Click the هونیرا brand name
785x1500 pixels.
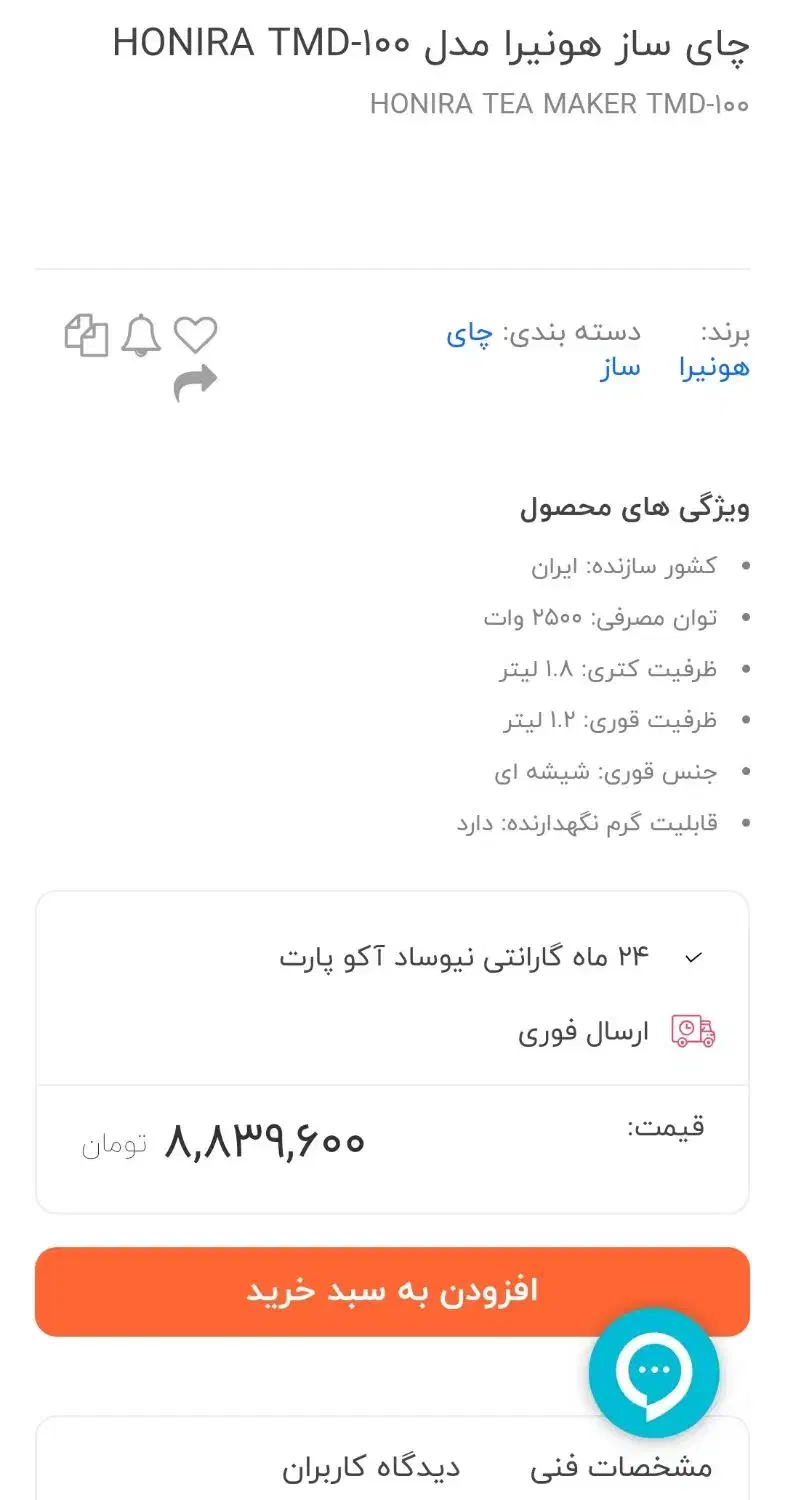[710, 367]
